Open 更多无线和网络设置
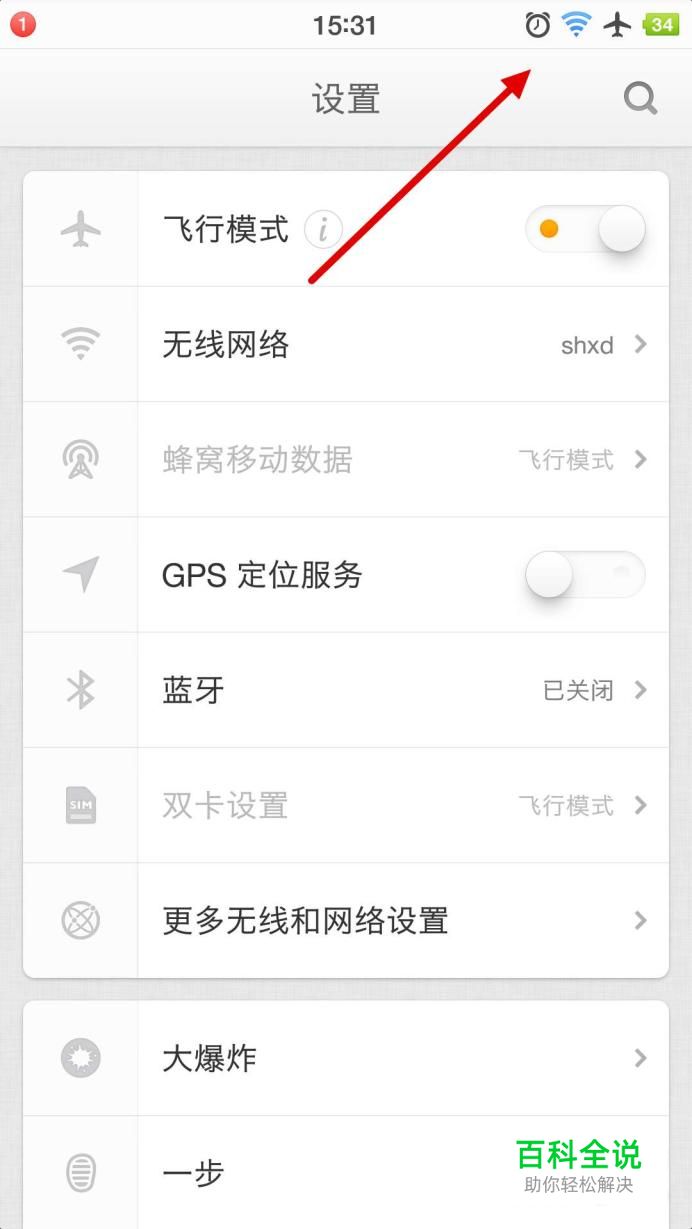The image size is (692, 1229). tap(346, 920)
